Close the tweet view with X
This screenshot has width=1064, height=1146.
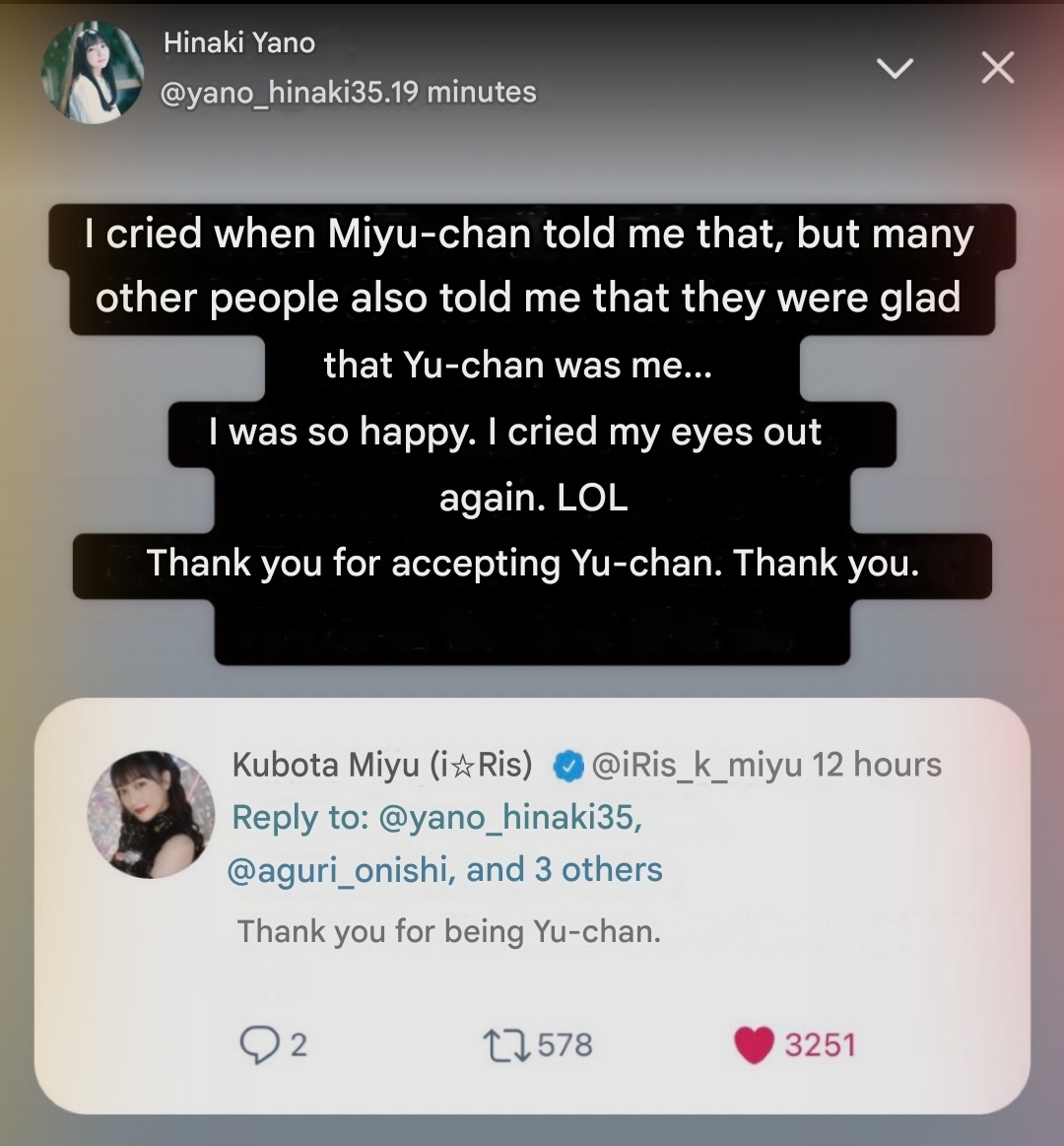(x=998, y=68)
